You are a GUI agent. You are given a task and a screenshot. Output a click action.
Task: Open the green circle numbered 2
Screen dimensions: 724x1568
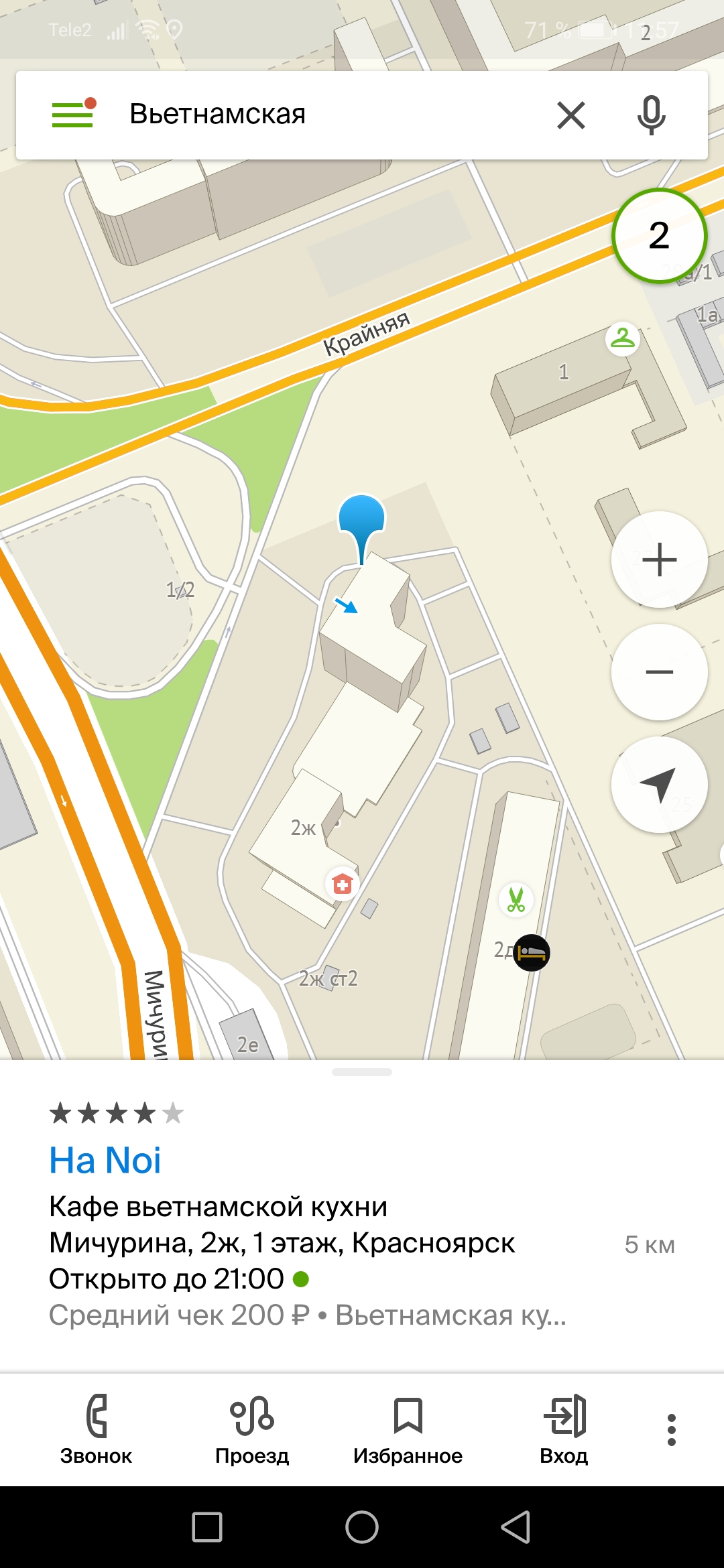tap(659, 236)
